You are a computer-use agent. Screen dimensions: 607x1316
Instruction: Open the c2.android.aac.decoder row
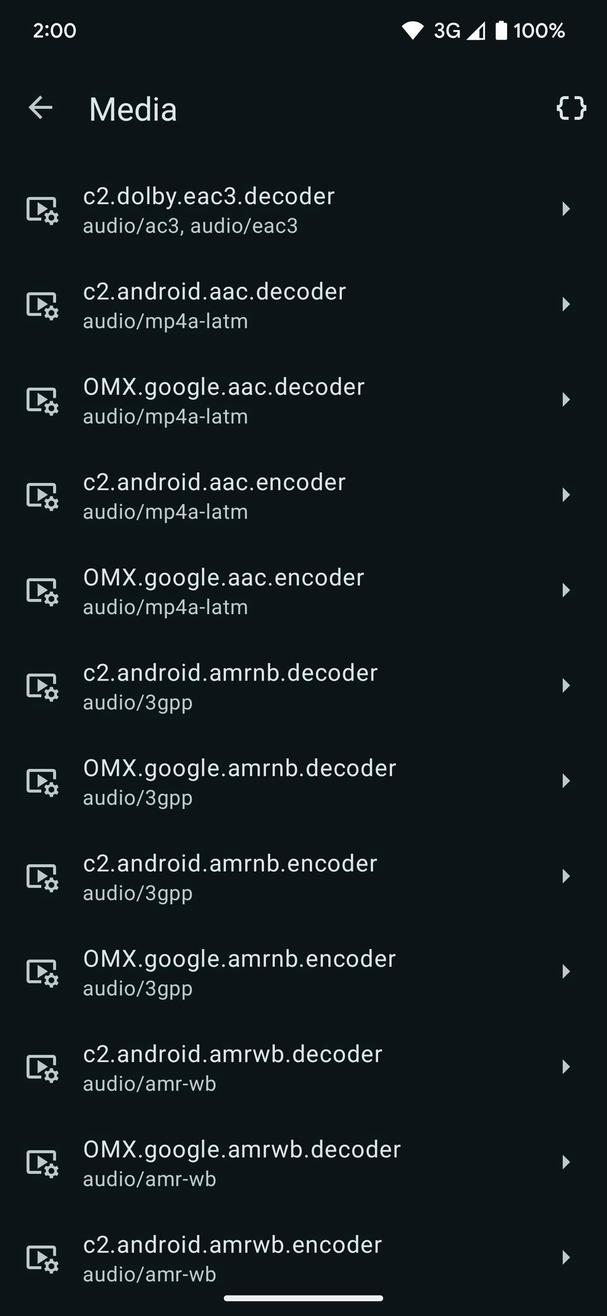pyautogui.click(x=303, y=305)
